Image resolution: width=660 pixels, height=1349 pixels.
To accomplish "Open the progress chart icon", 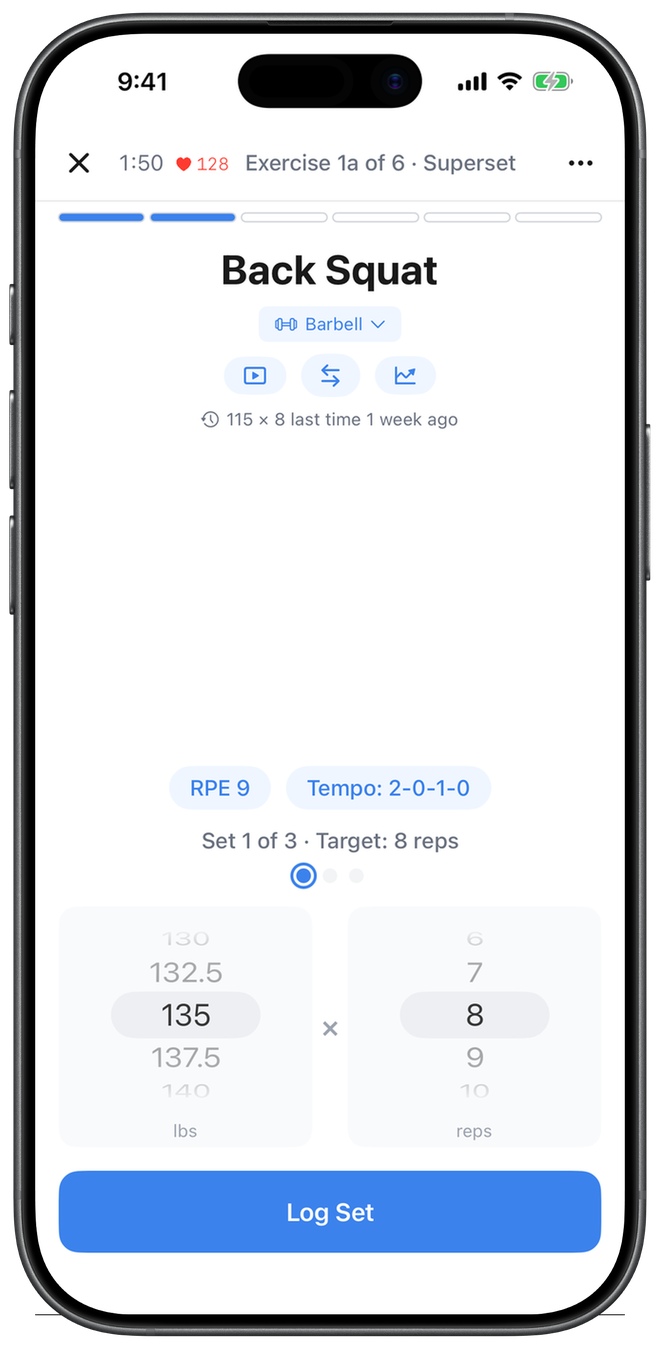I will 405,376.
